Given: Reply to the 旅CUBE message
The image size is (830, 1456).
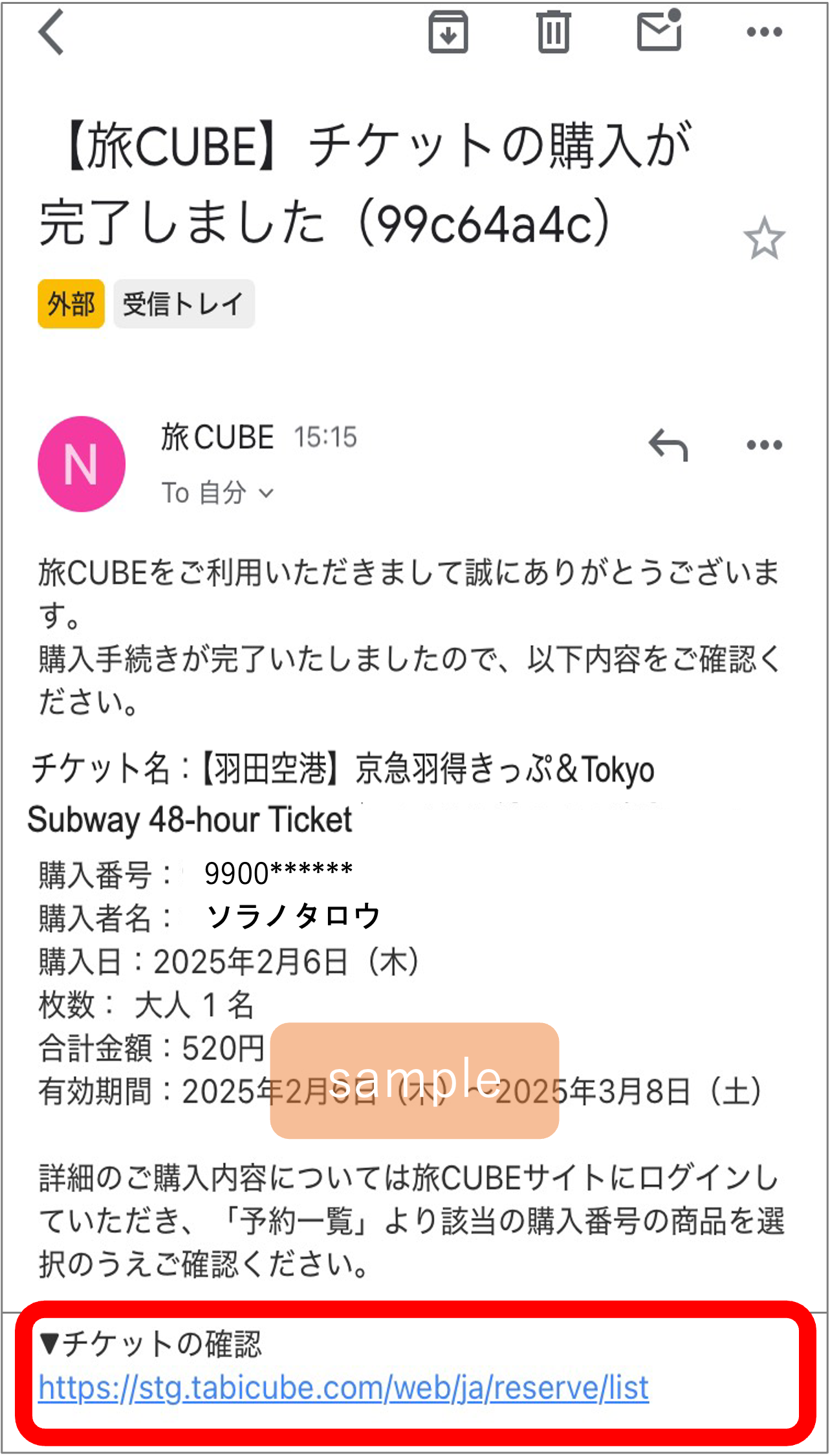Looking at the screenshot, I should click(668, 445).
